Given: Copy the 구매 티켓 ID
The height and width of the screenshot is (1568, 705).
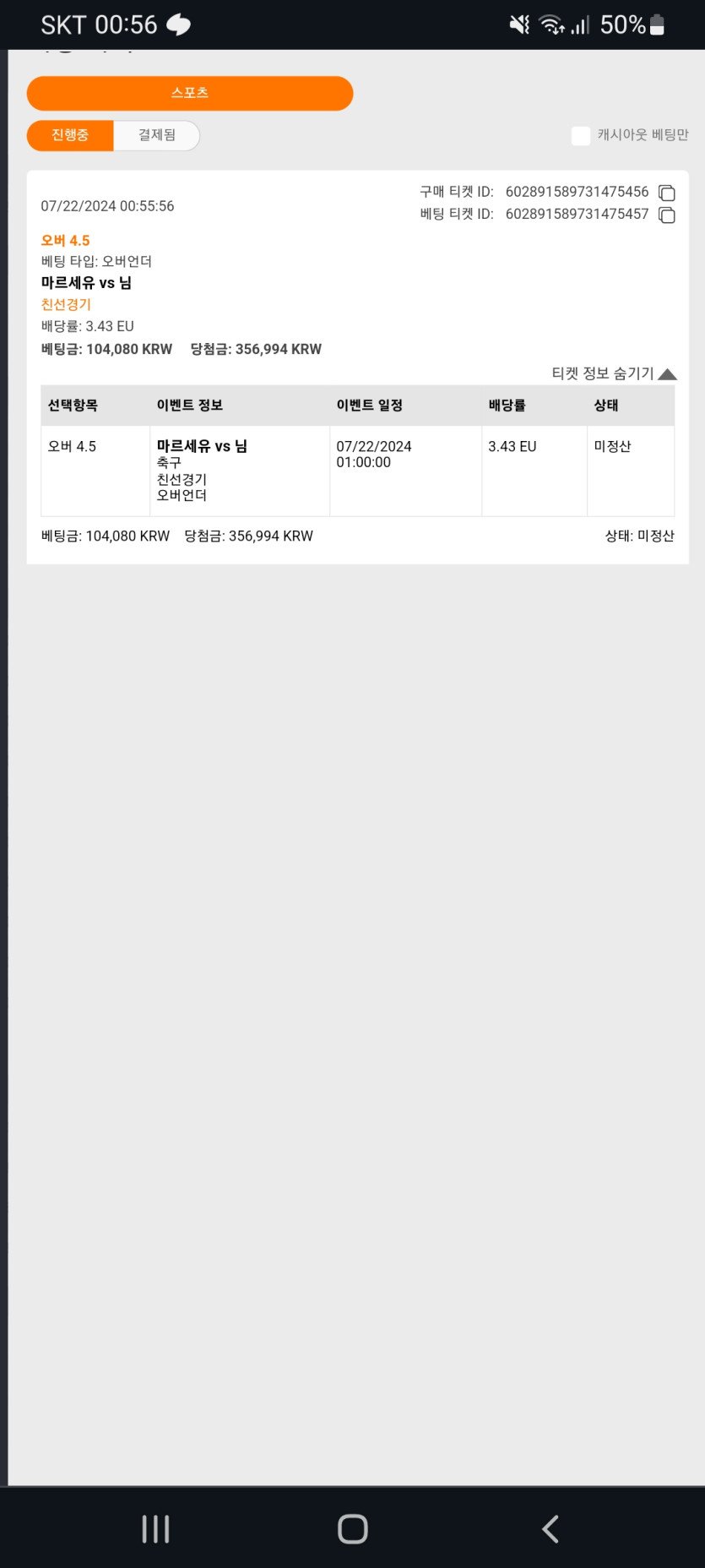Looking at the screenshot, I should coord(666,193).
